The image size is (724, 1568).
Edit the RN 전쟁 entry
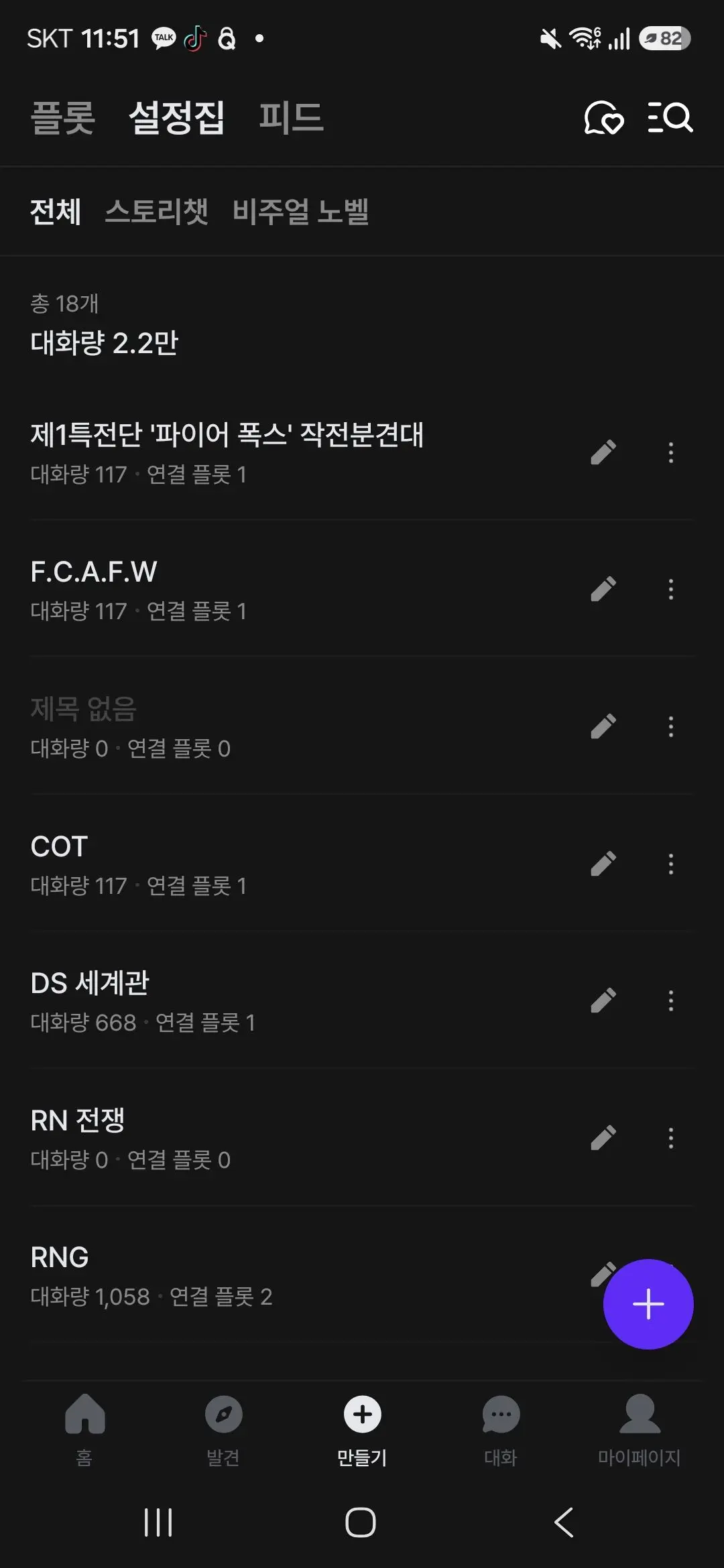[x=603, y=1138]
